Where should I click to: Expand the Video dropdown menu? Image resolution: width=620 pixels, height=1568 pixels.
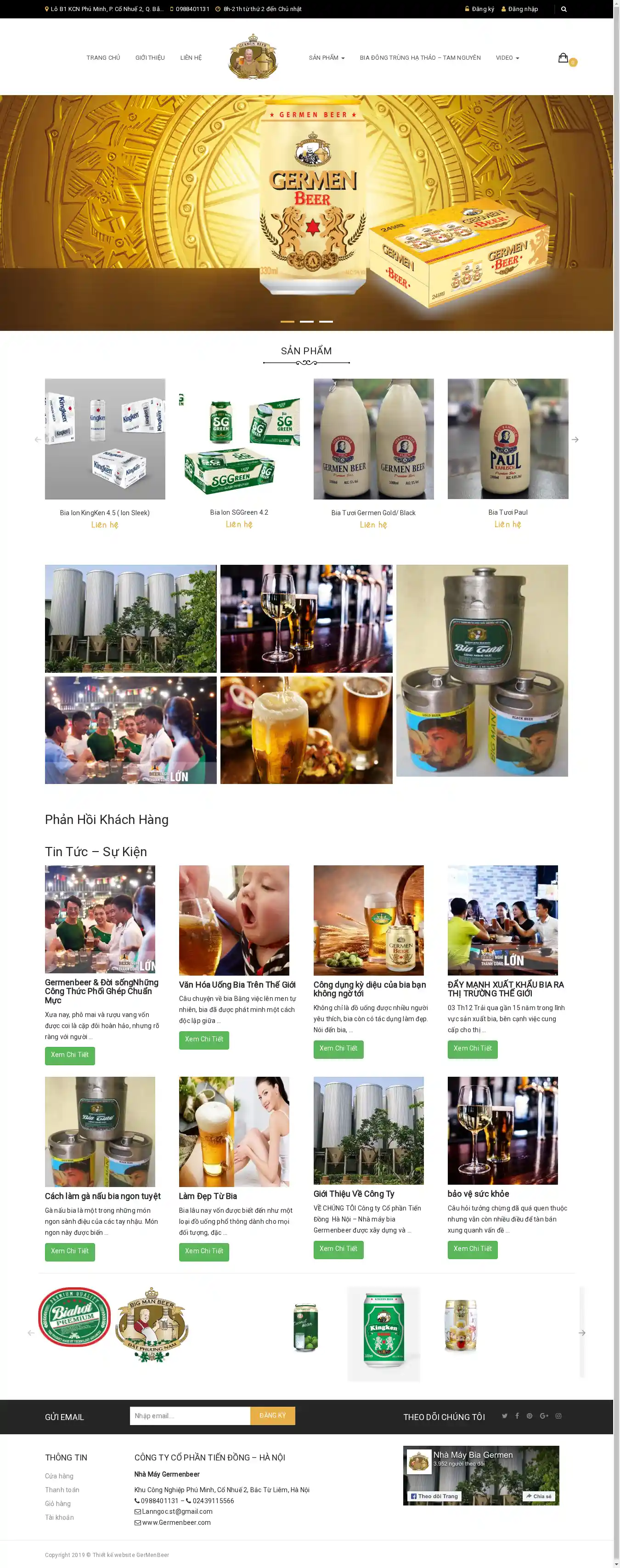click(x=507, y=58)
